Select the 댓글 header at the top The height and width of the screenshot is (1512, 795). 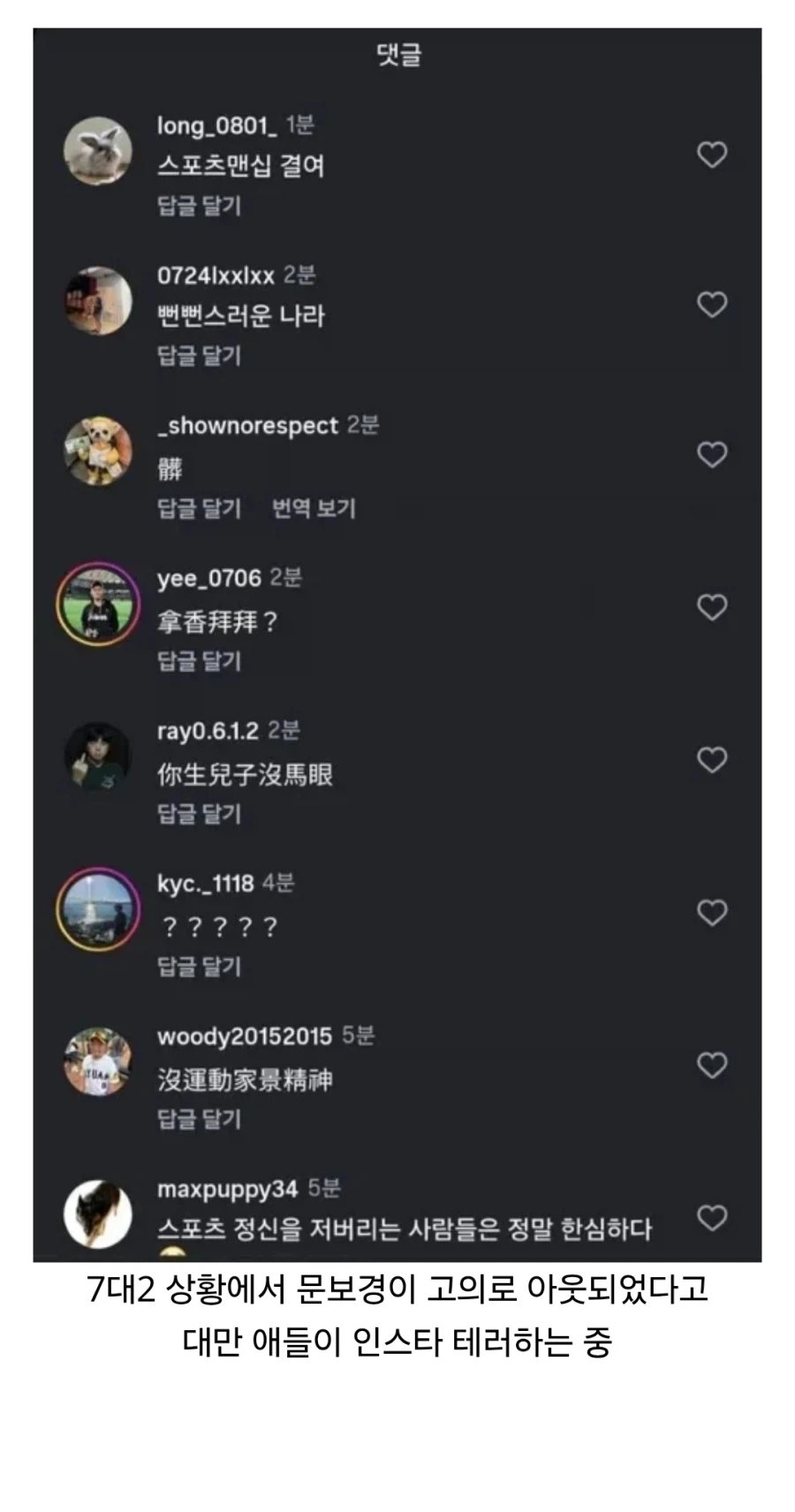coord(397,56)
